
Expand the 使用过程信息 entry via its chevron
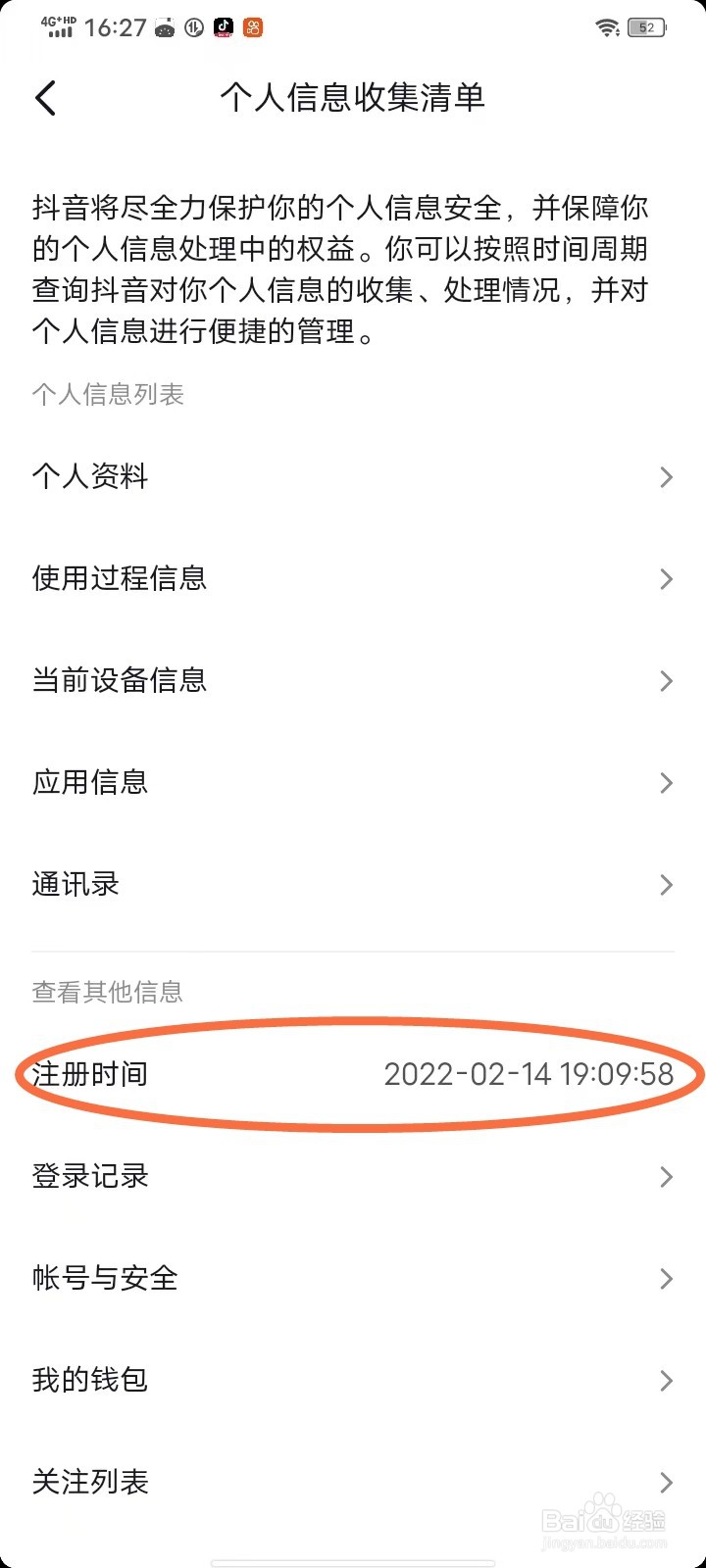667,579
